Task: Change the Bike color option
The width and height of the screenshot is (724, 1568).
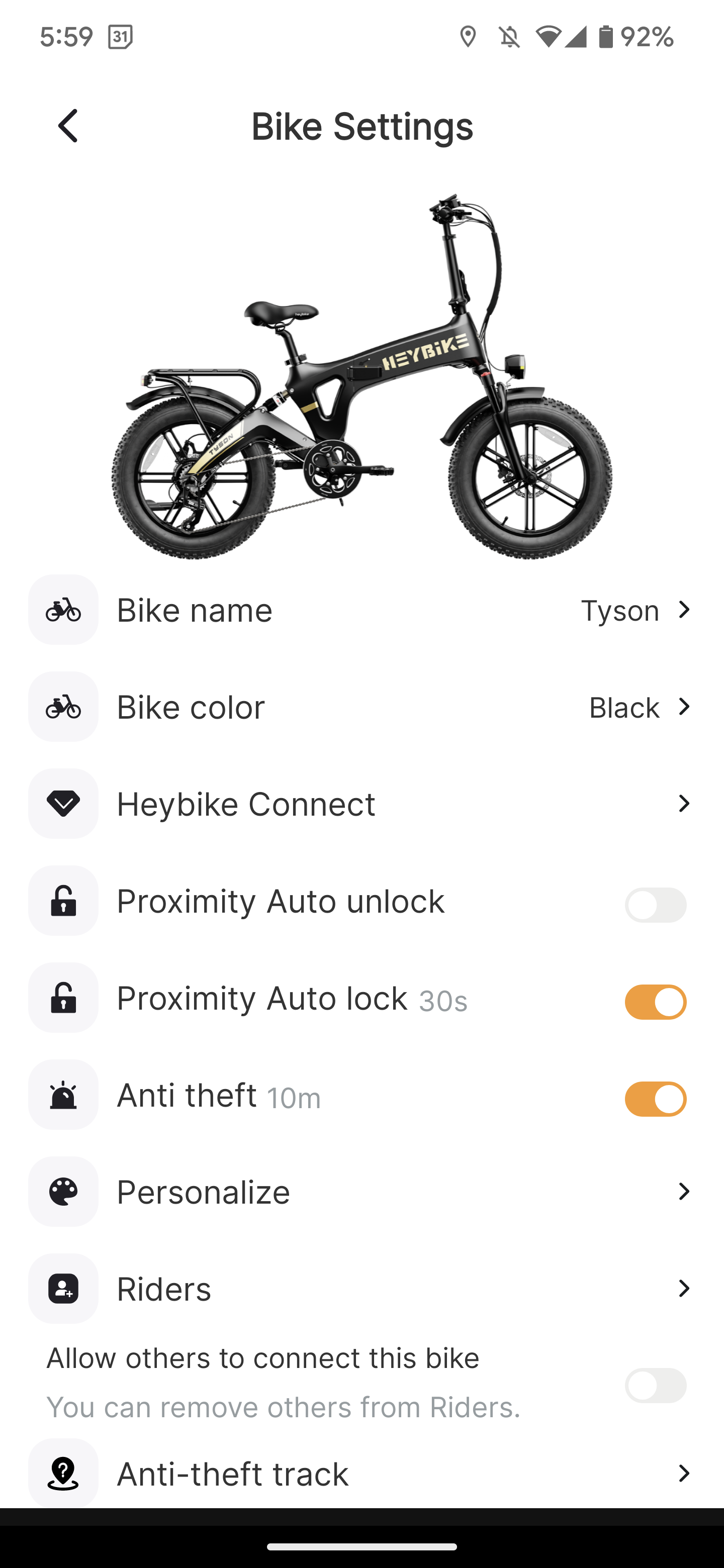Action: click(361, 707)
